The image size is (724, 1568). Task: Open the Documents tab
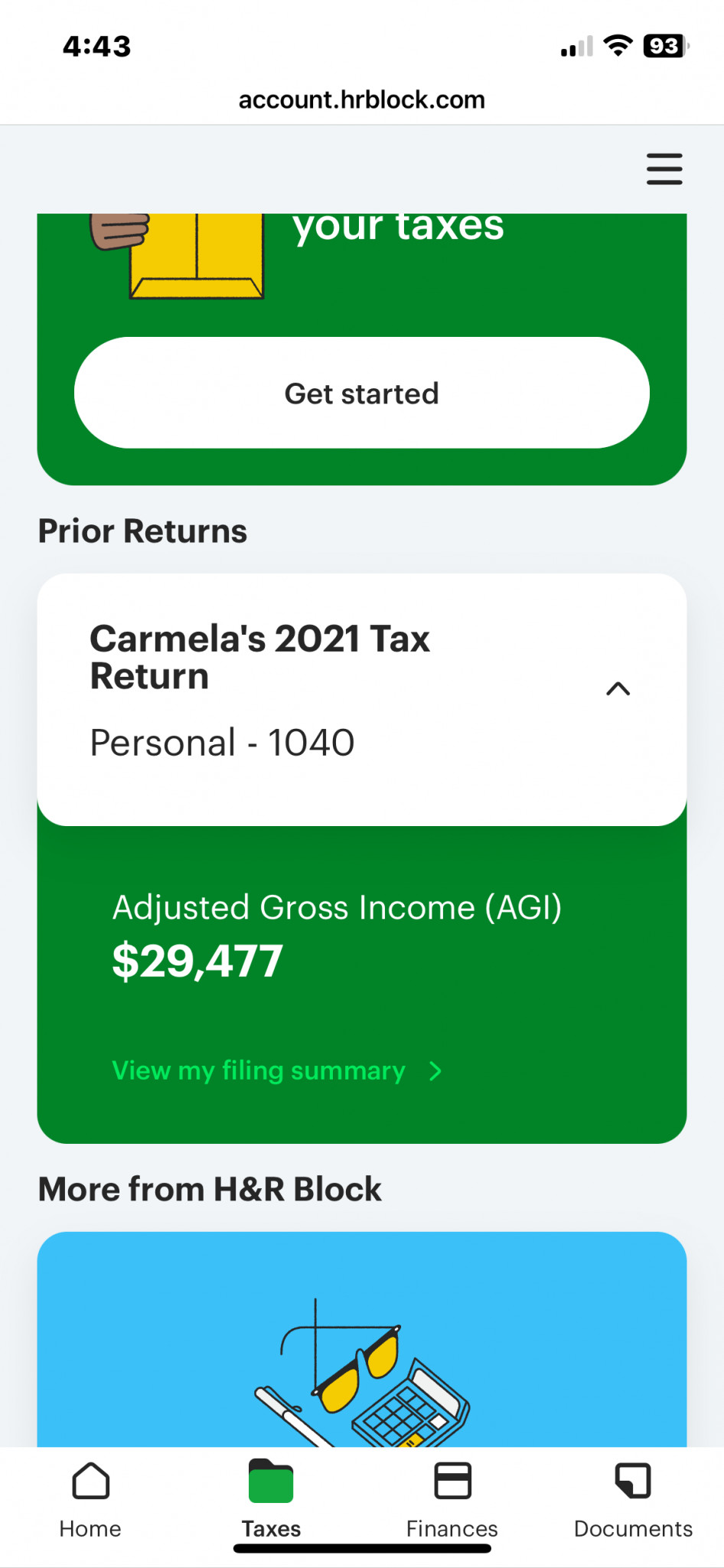(x=633, y=1500)
